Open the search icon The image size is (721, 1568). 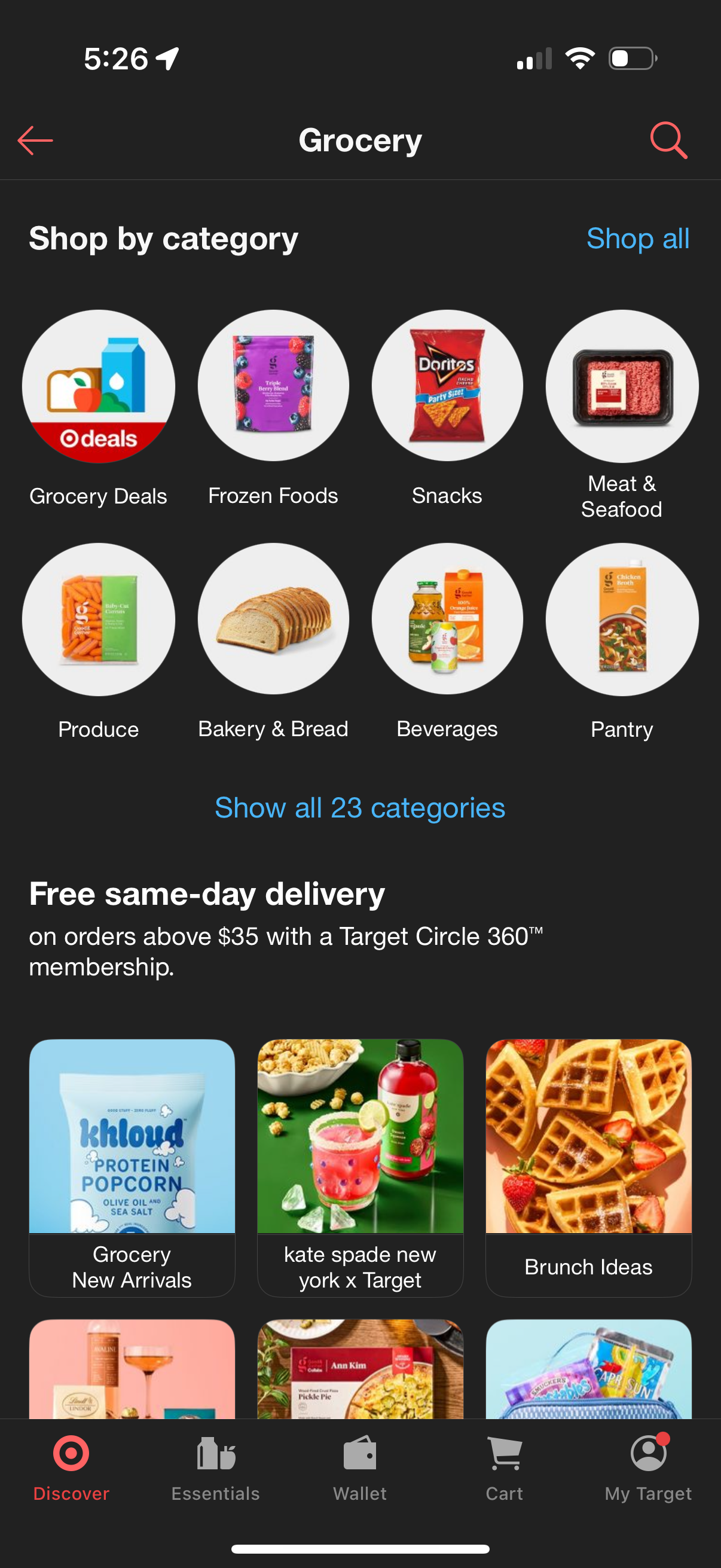[x=668, y=140]
